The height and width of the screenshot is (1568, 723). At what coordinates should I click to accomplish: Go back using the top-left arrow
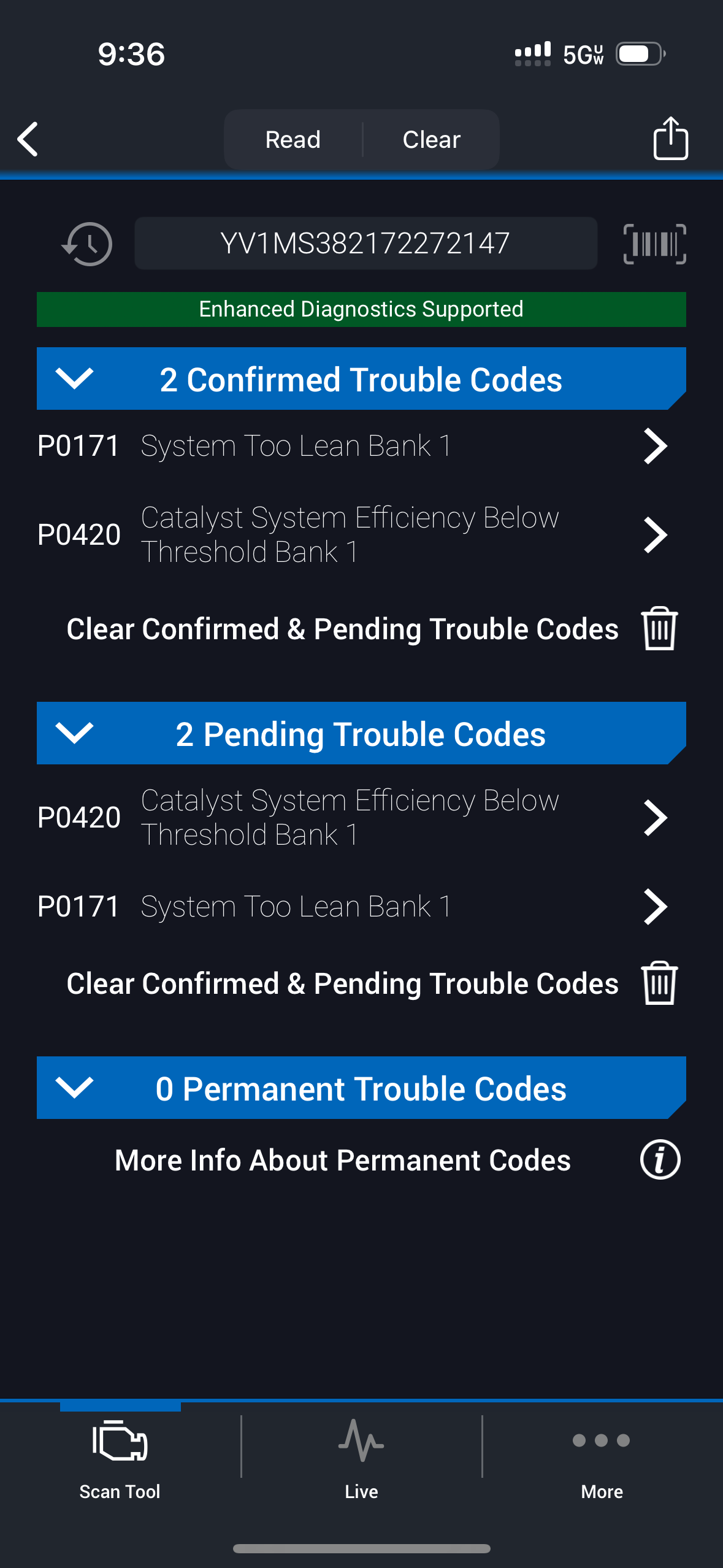[28, 139]
